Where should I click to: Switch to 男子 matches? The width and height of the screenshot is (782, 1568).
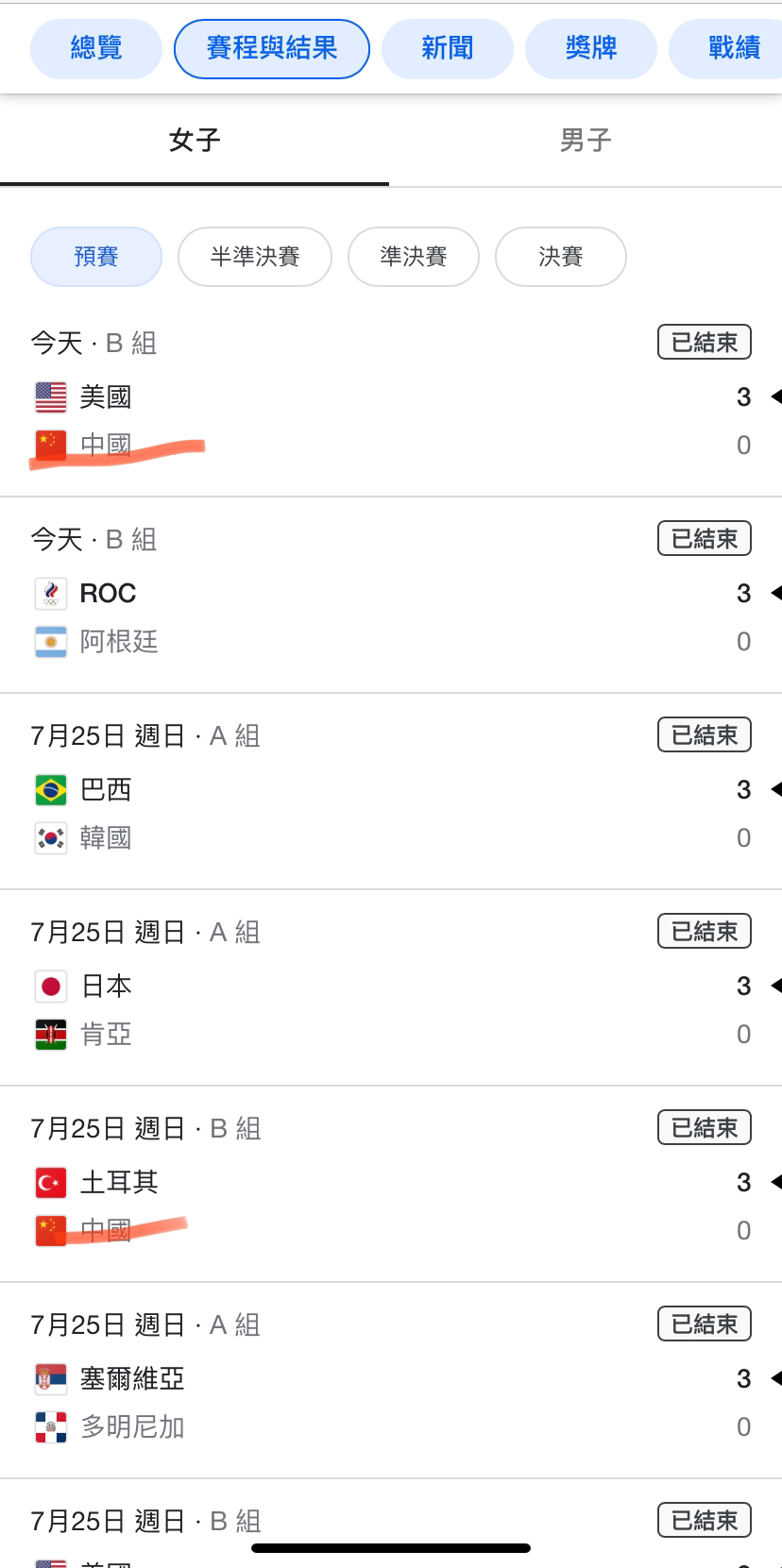click(586, 141)
